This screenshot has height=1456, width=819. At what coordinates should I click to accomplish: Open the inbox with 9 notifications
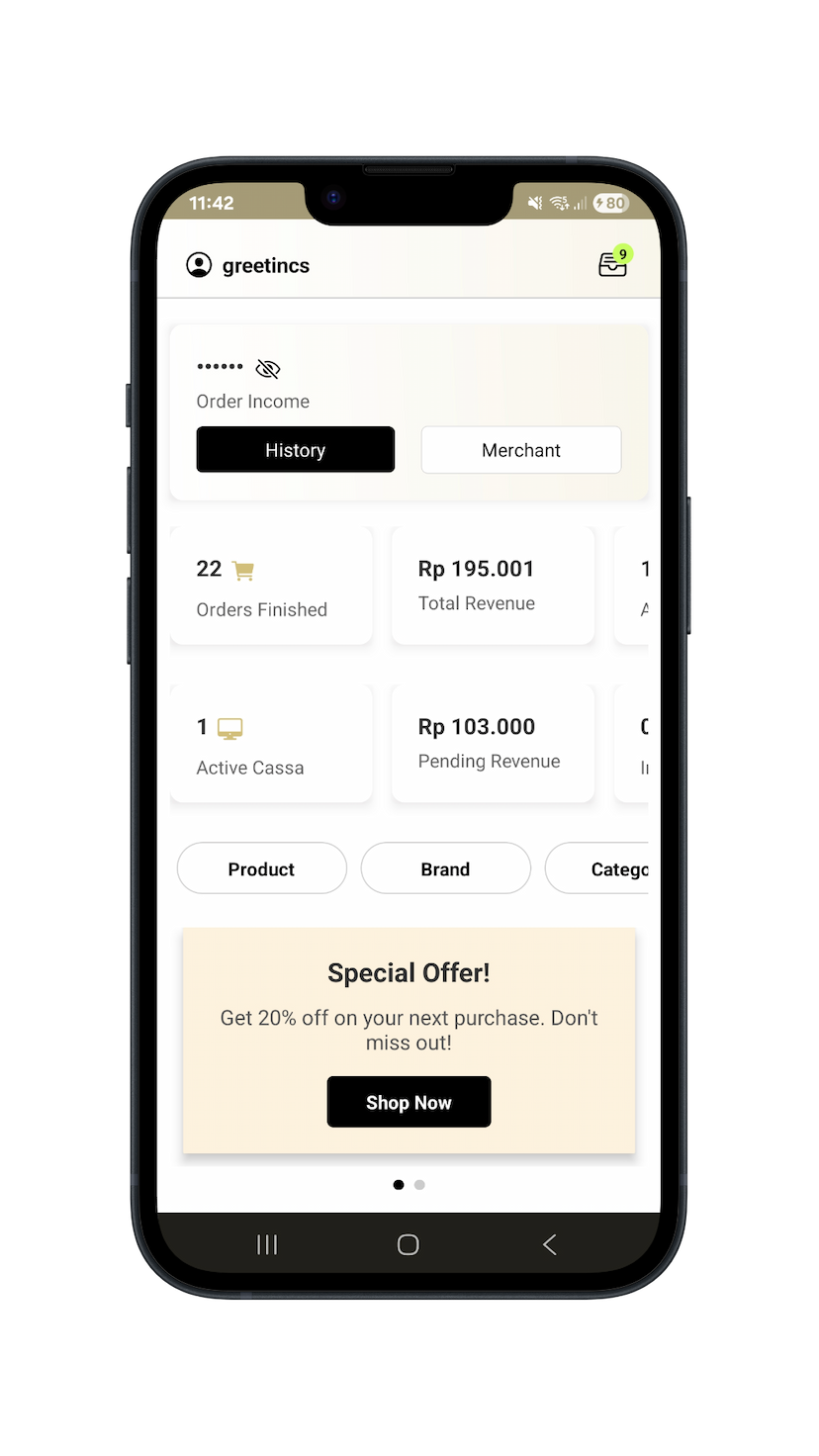[612, 265]
